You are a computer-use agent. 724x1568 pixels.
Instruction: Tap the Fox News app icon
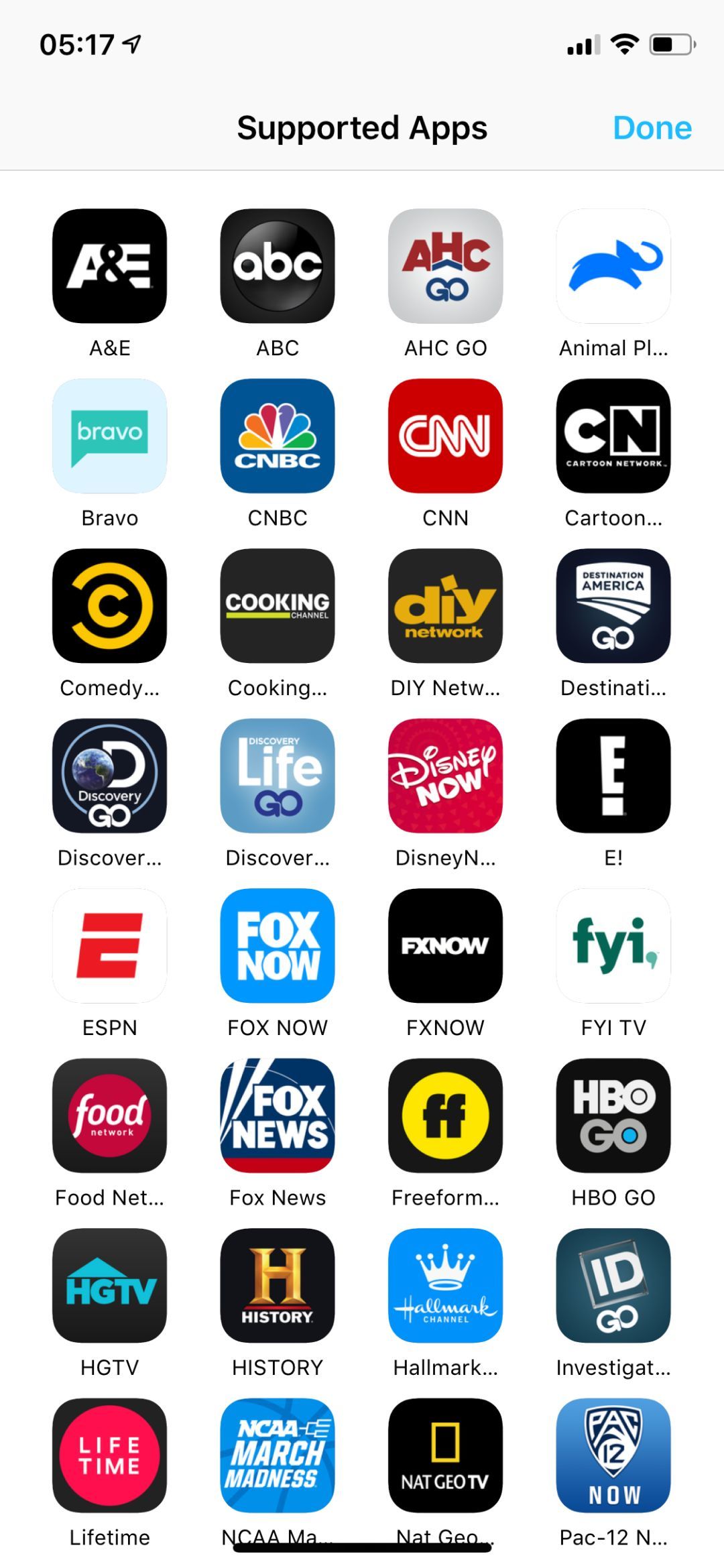coord(278,1115)
